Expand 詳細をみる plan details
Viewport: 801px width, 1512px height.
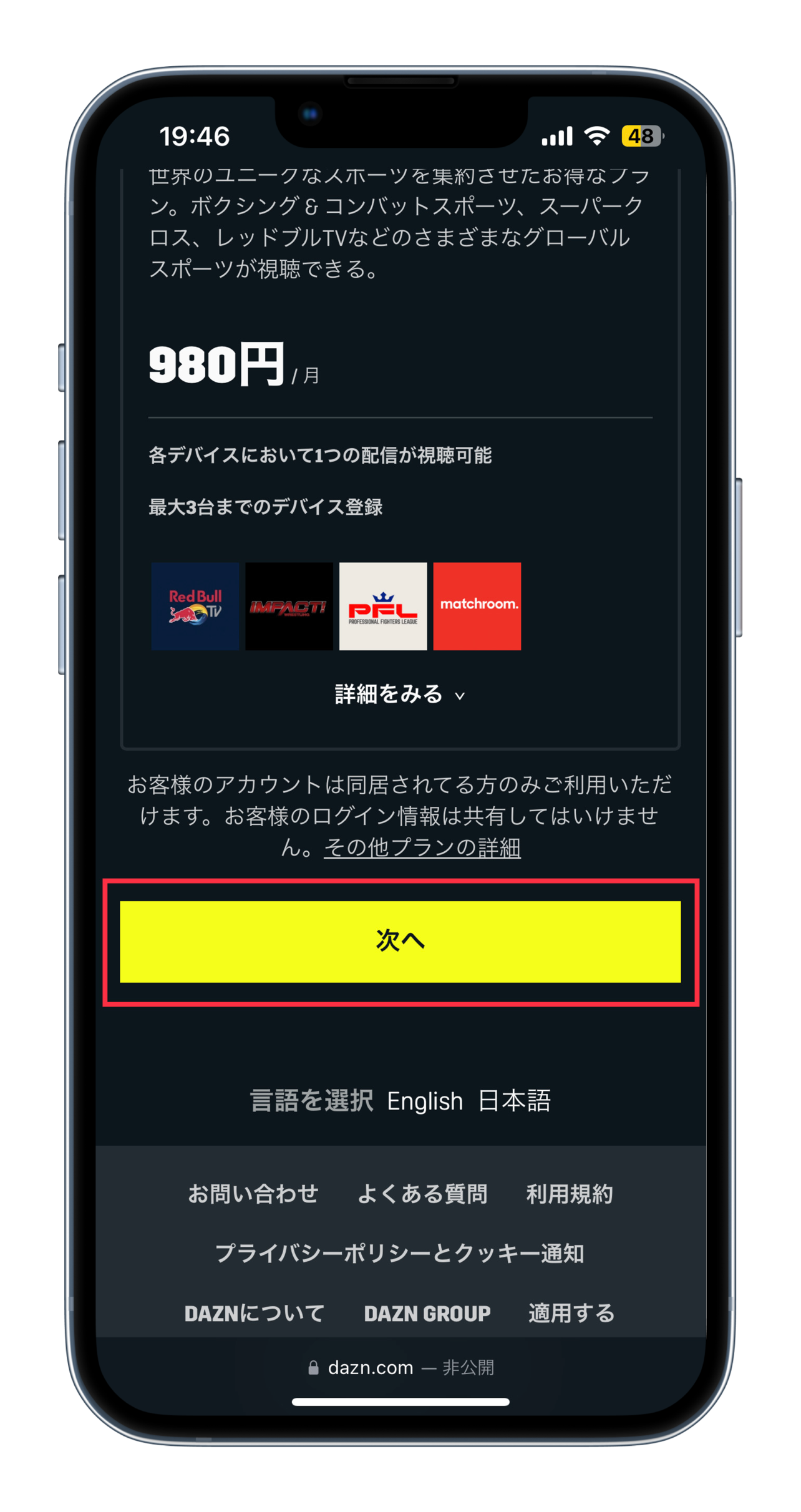[x=400, y=694]
